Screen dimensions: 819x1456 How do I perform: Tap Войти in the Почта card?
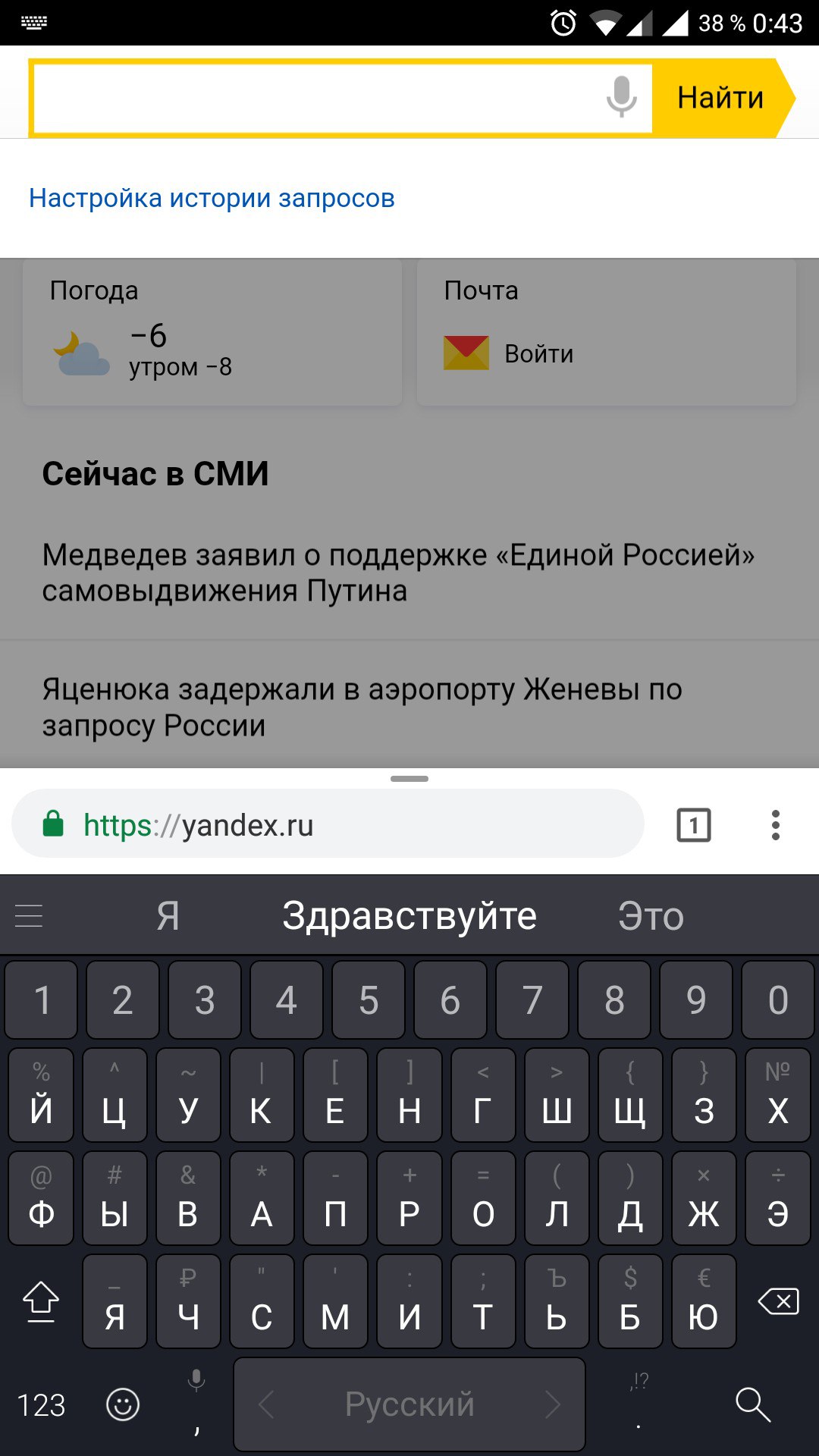coord(538,354)
